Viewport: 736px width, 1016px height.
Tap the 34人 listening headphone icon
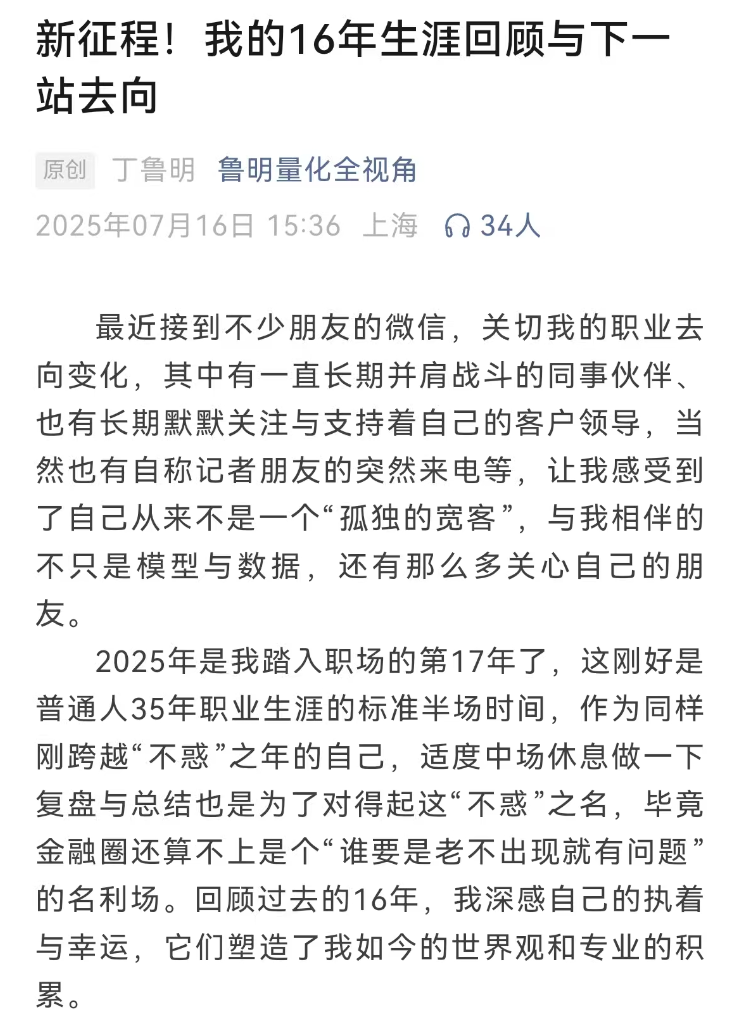coord(457,226)
